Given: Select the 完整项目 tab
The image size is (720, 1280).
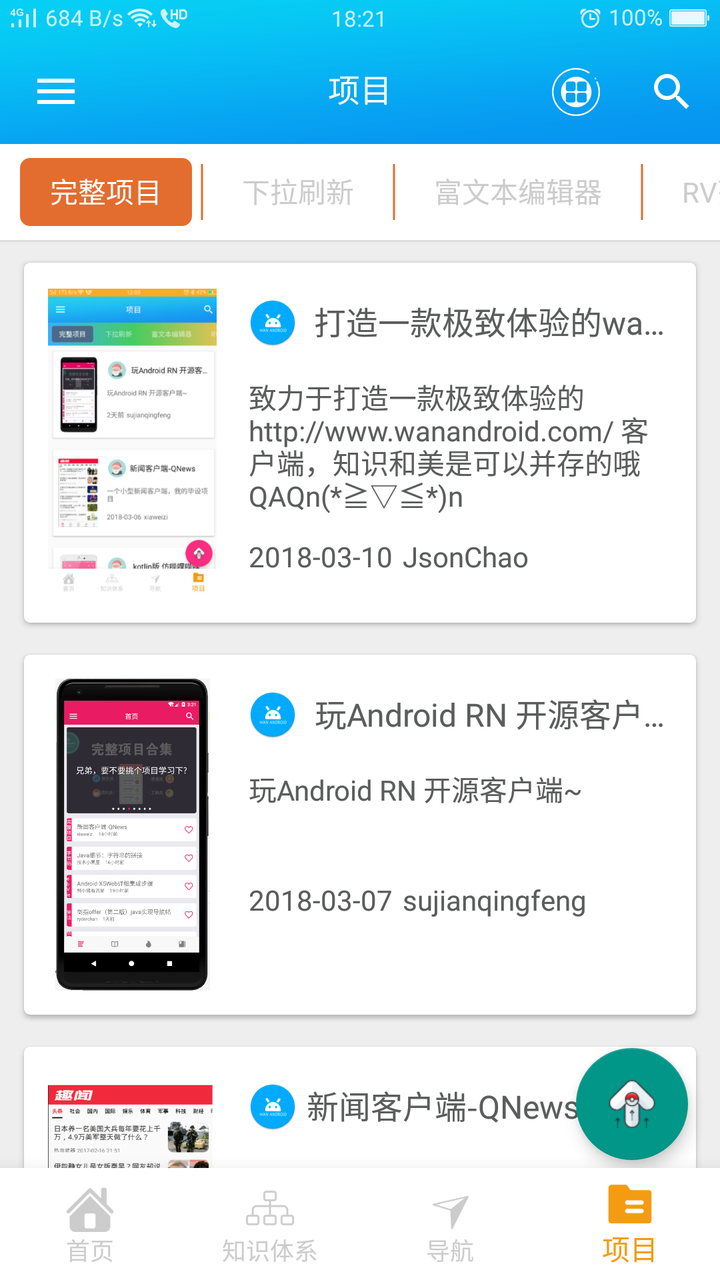Looking at the screenshot, I should pos(105,191).
